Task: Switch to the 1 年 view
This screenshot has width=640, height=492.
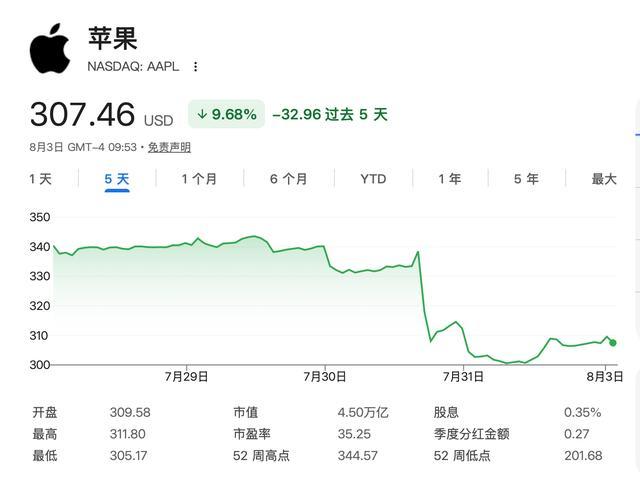Action: 449,179
